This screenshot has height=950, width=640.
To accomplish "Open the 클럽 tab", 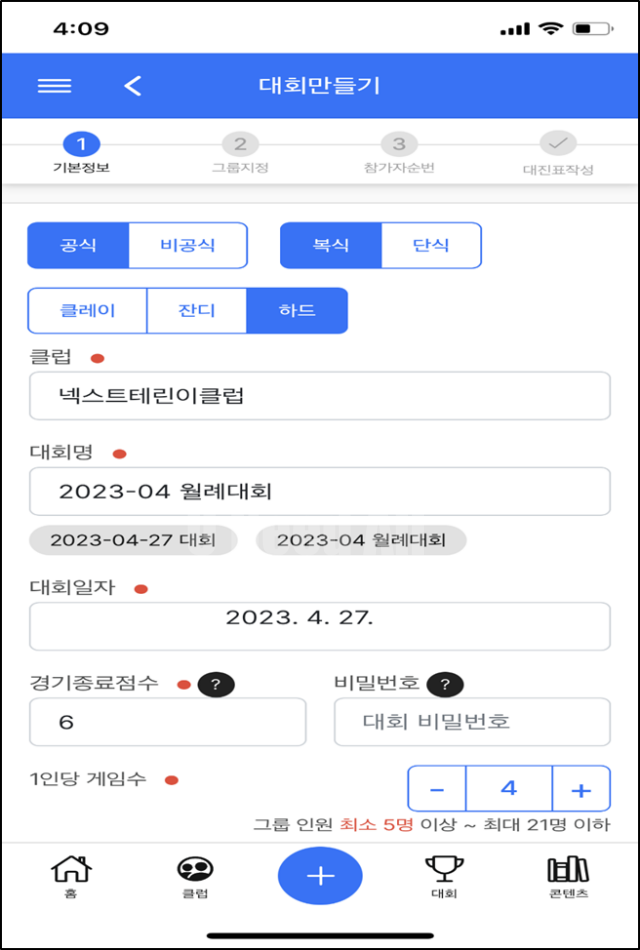I will (x=195, y=877).
